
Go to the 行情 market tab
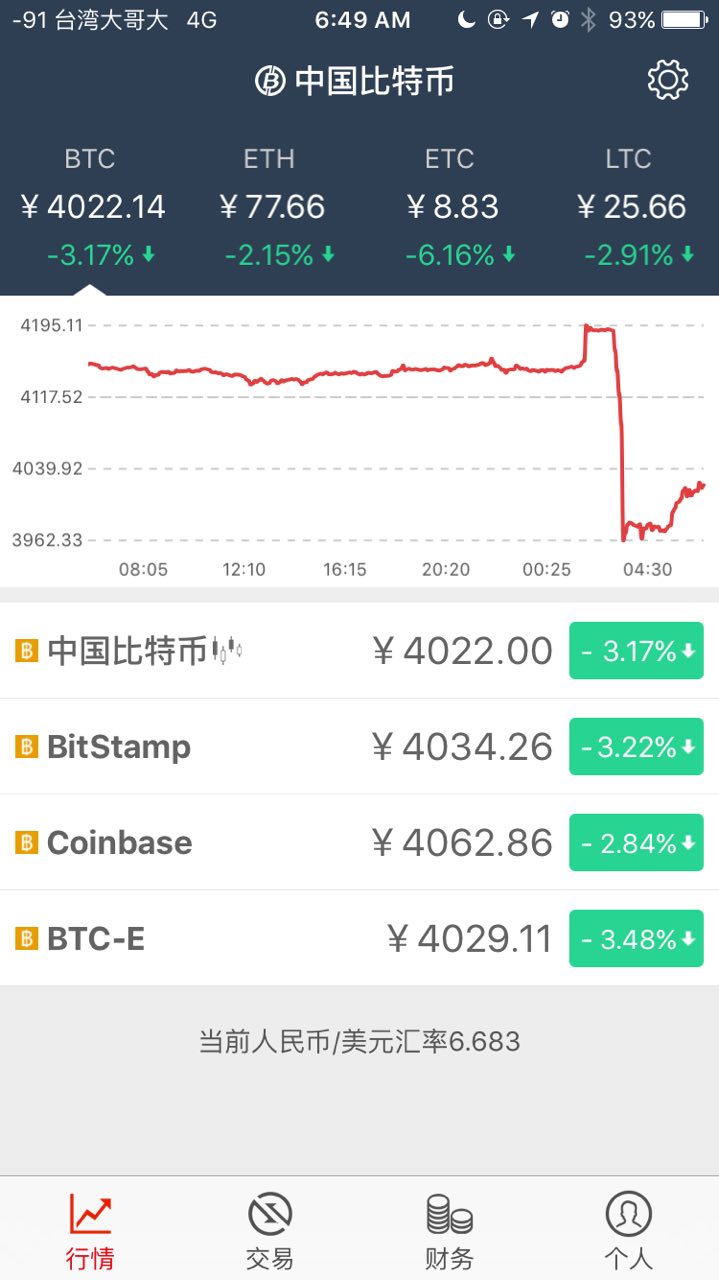[x=90, y=1231]
